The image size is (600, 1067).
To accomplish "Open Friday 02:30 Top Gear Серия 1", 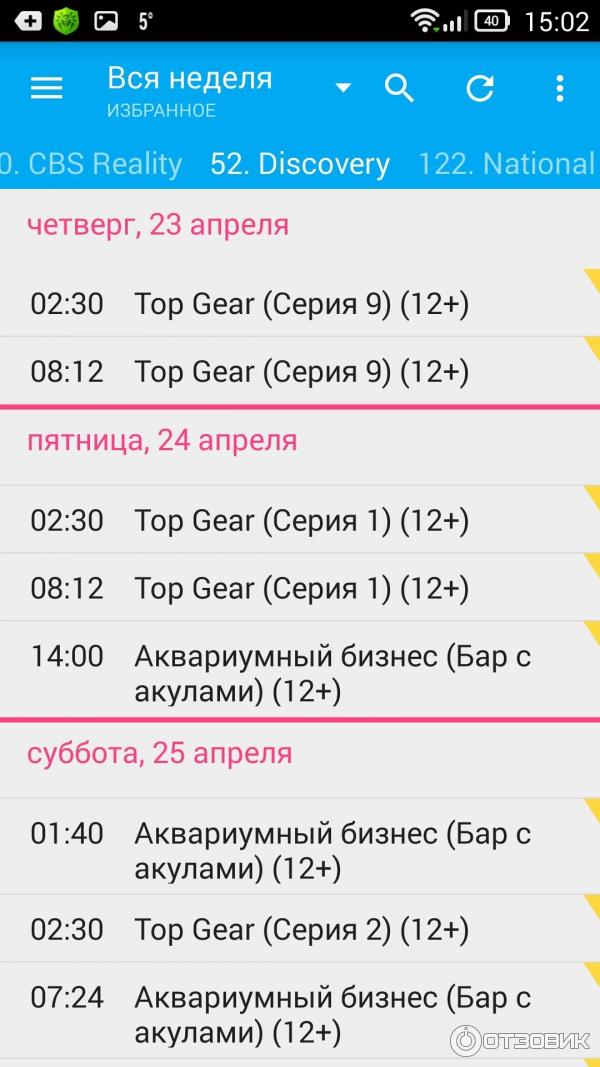I will point(300,520).
